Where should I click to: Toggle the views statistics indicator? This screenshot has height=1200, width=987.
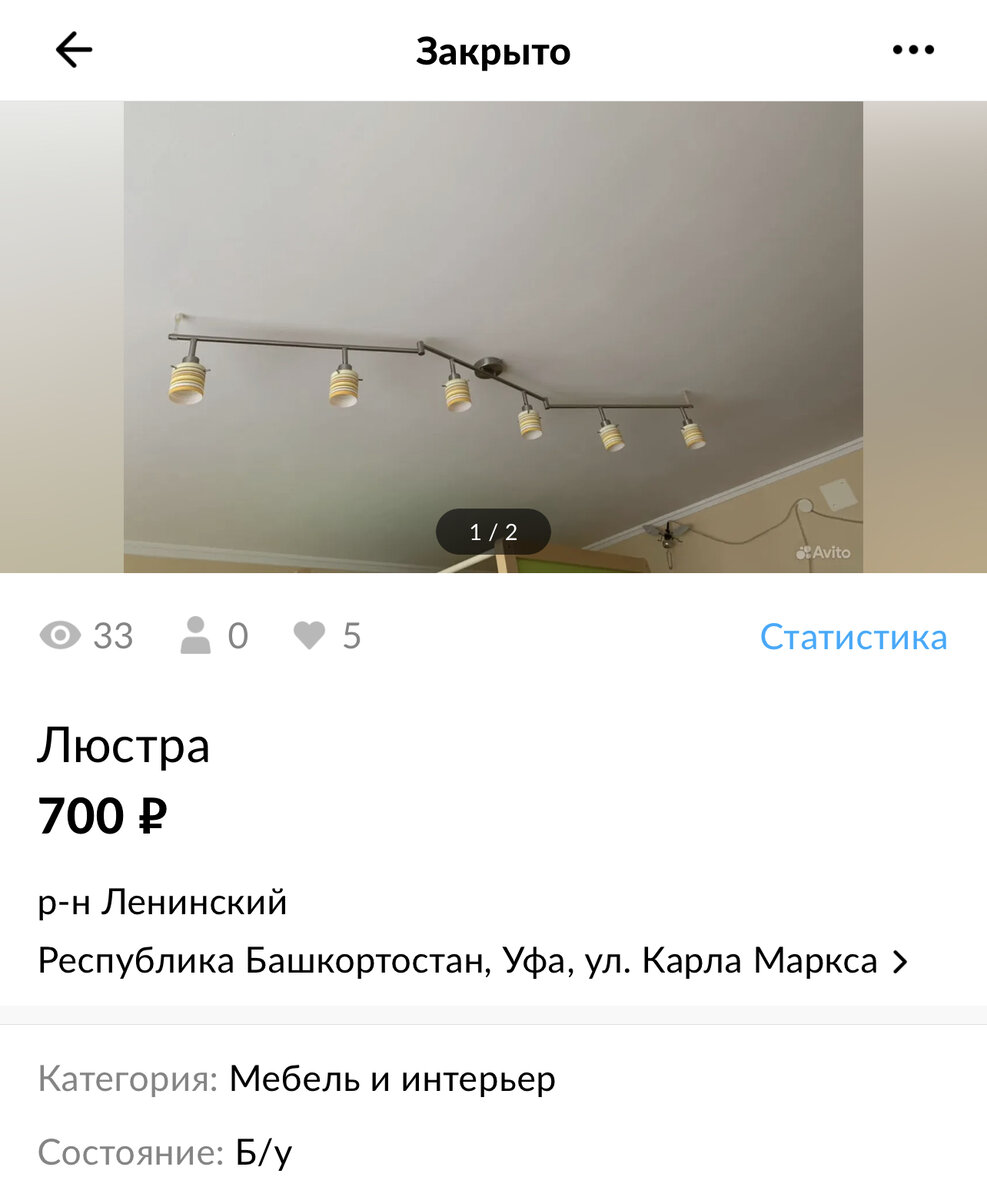60,635
